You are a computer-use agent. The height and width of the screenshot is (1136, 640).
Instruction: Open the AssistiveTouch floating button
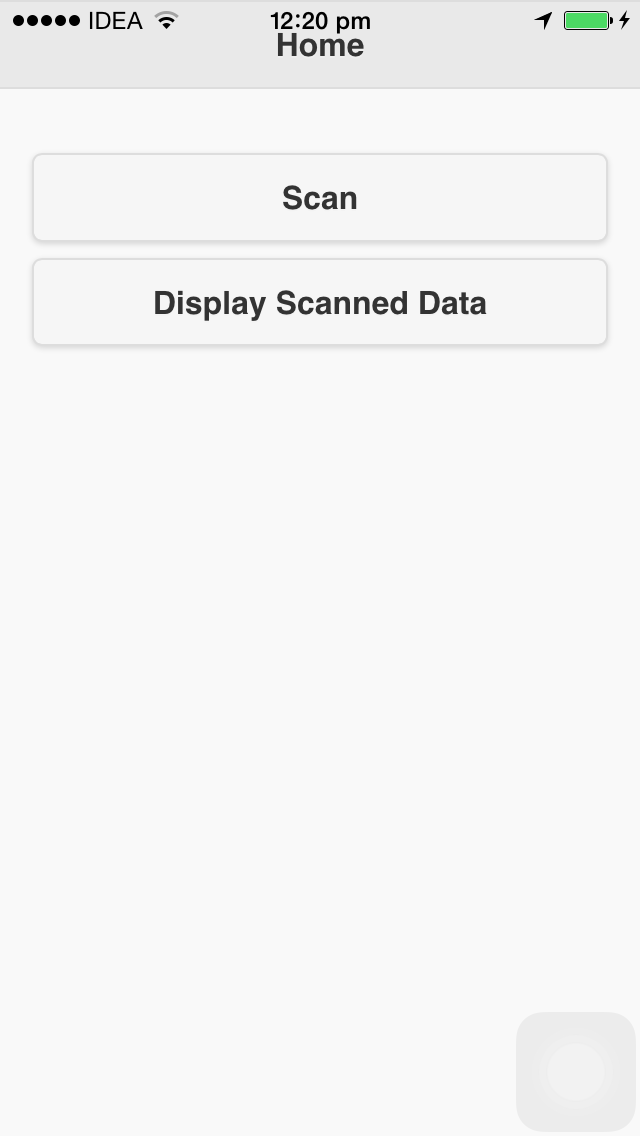(x=576, y=1072)
